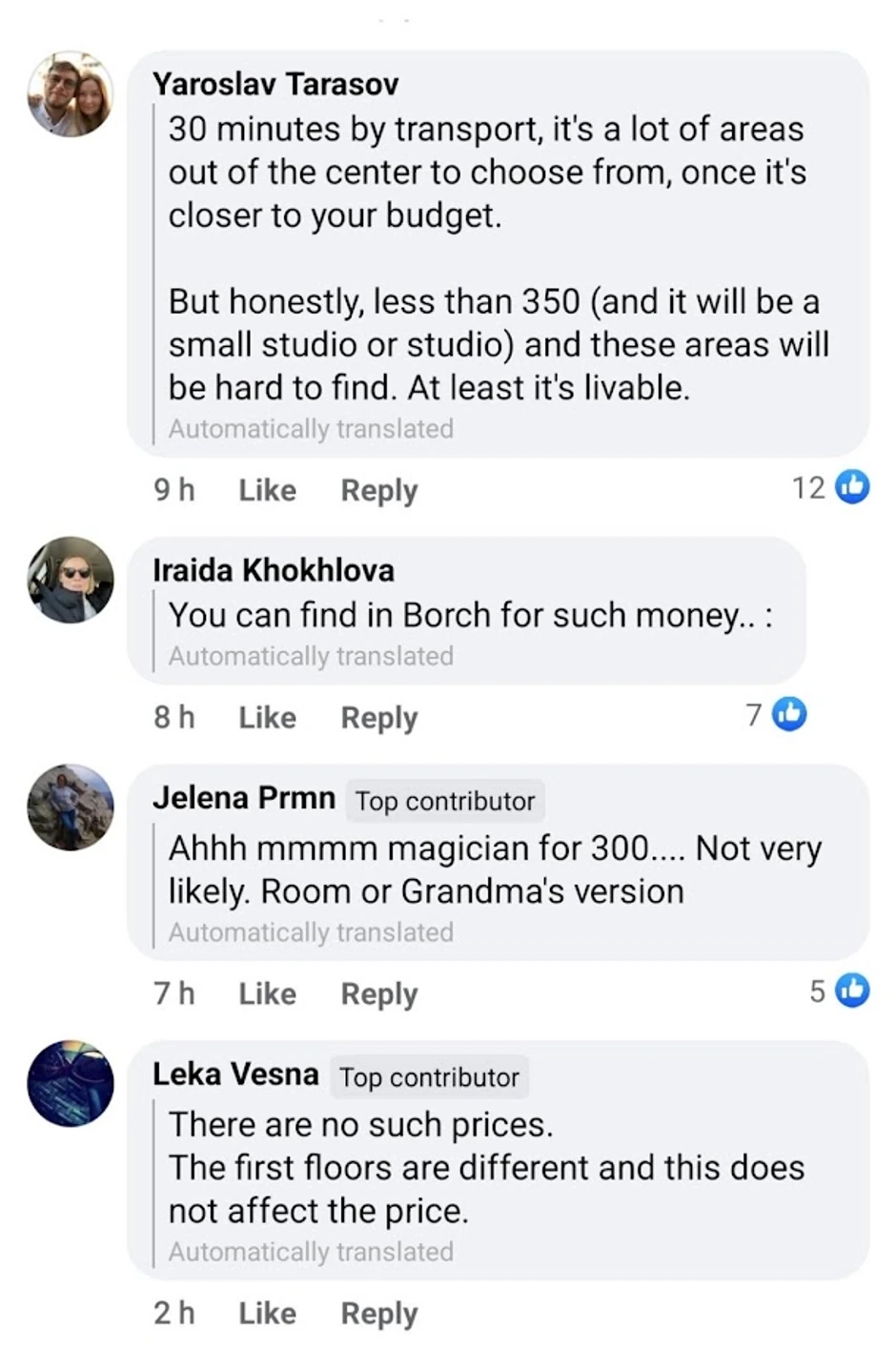Open Jelena Prmn's profile avatar

tap(71, 807)
